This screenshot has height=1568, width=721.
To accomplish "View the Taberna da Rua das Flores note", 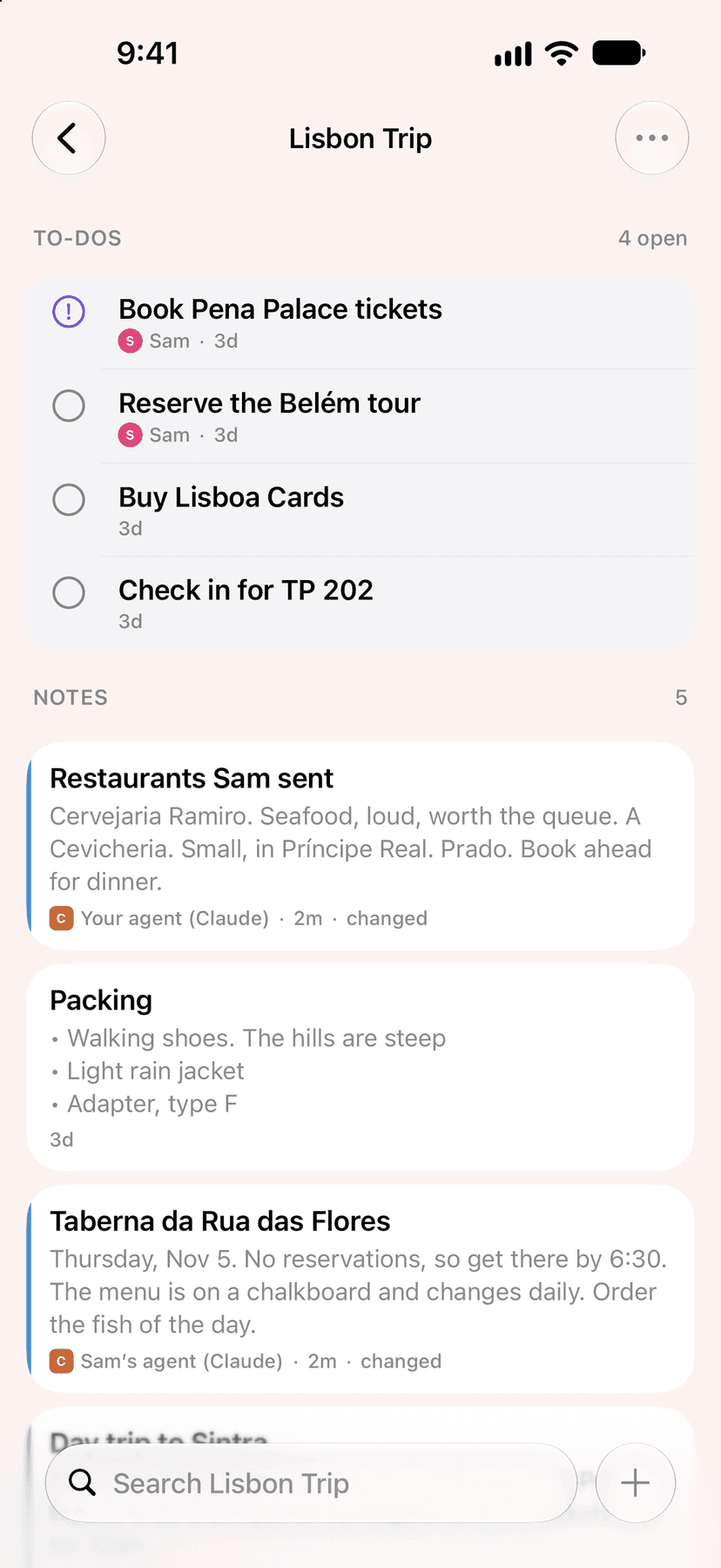I will tap(360, 1288).
